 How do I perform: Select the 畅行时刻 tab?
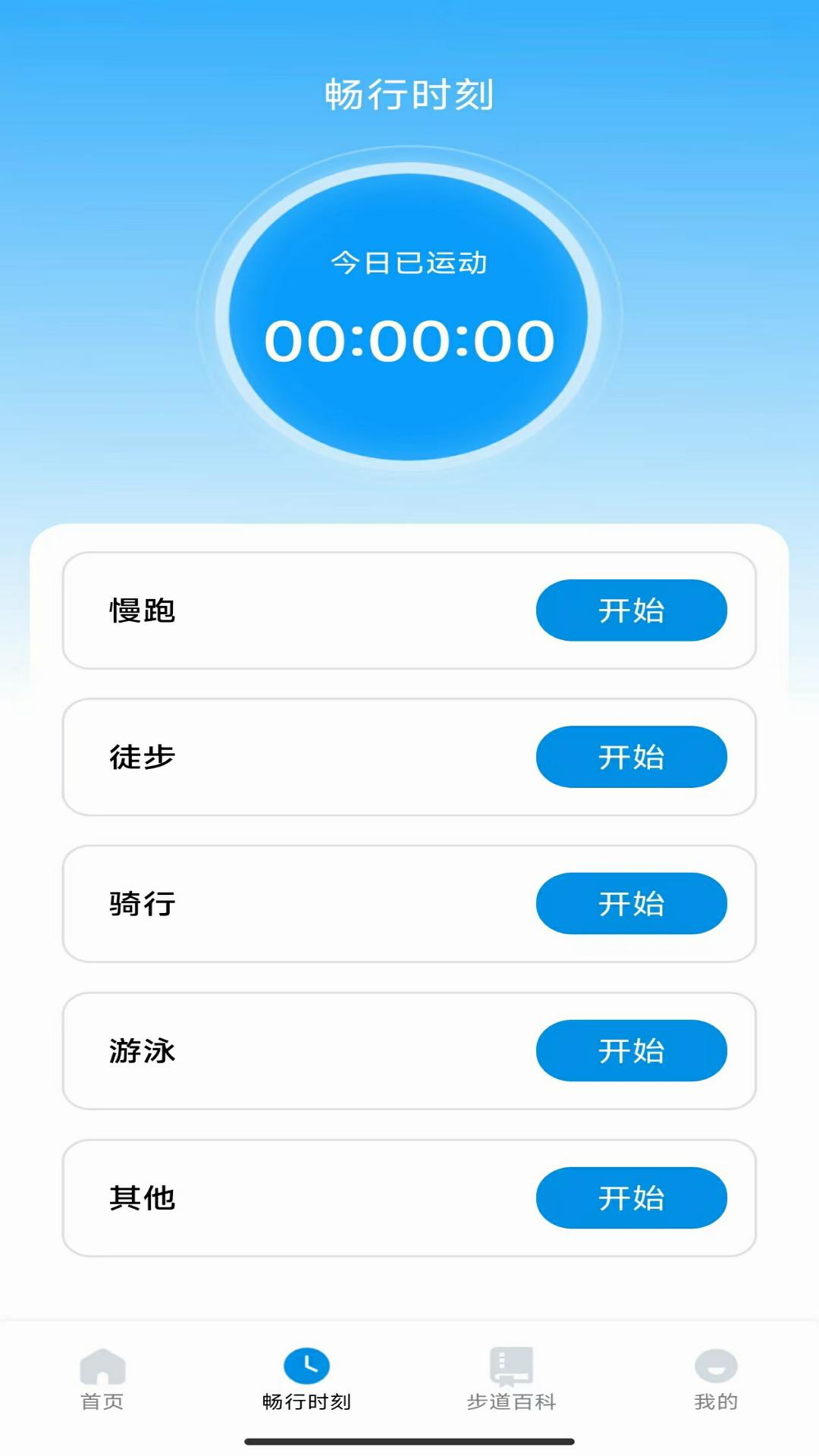[x=306, y=1379]
